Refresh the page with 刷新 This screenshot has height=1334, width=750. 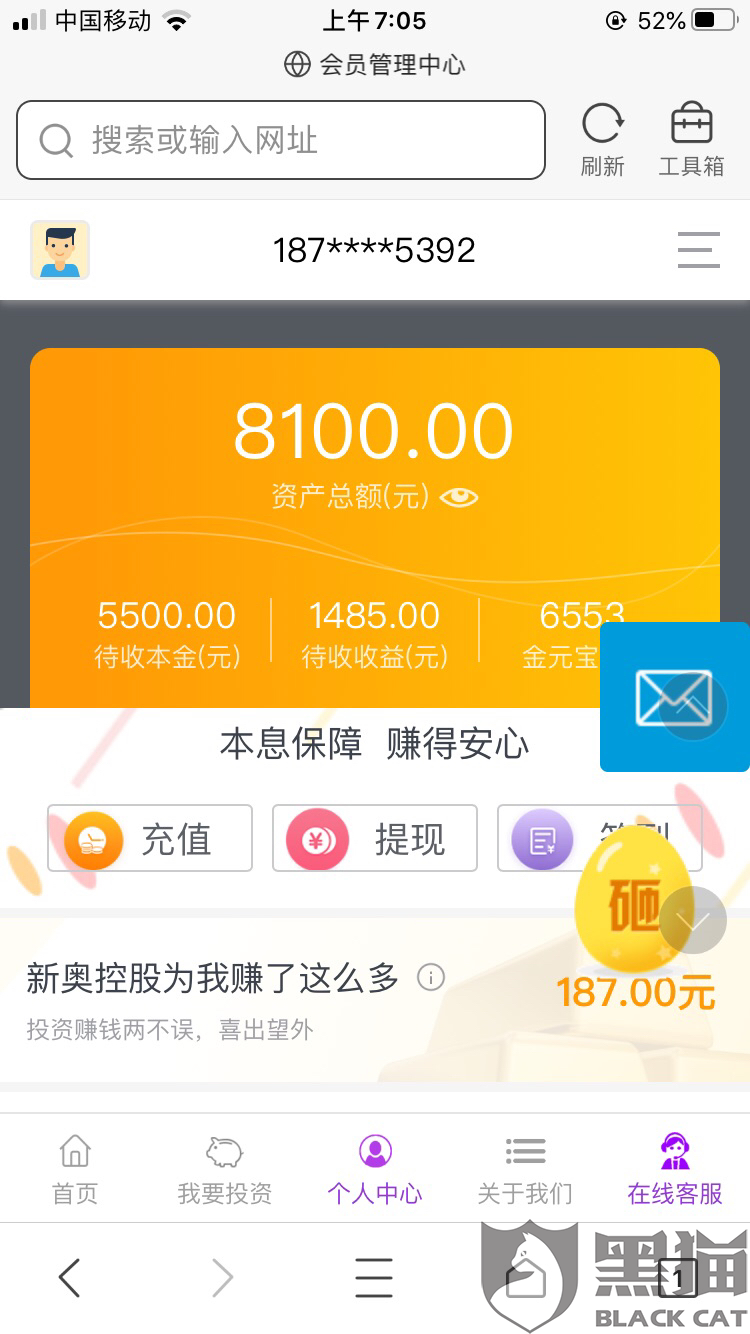pyautogui.click(x=602, y=140)
